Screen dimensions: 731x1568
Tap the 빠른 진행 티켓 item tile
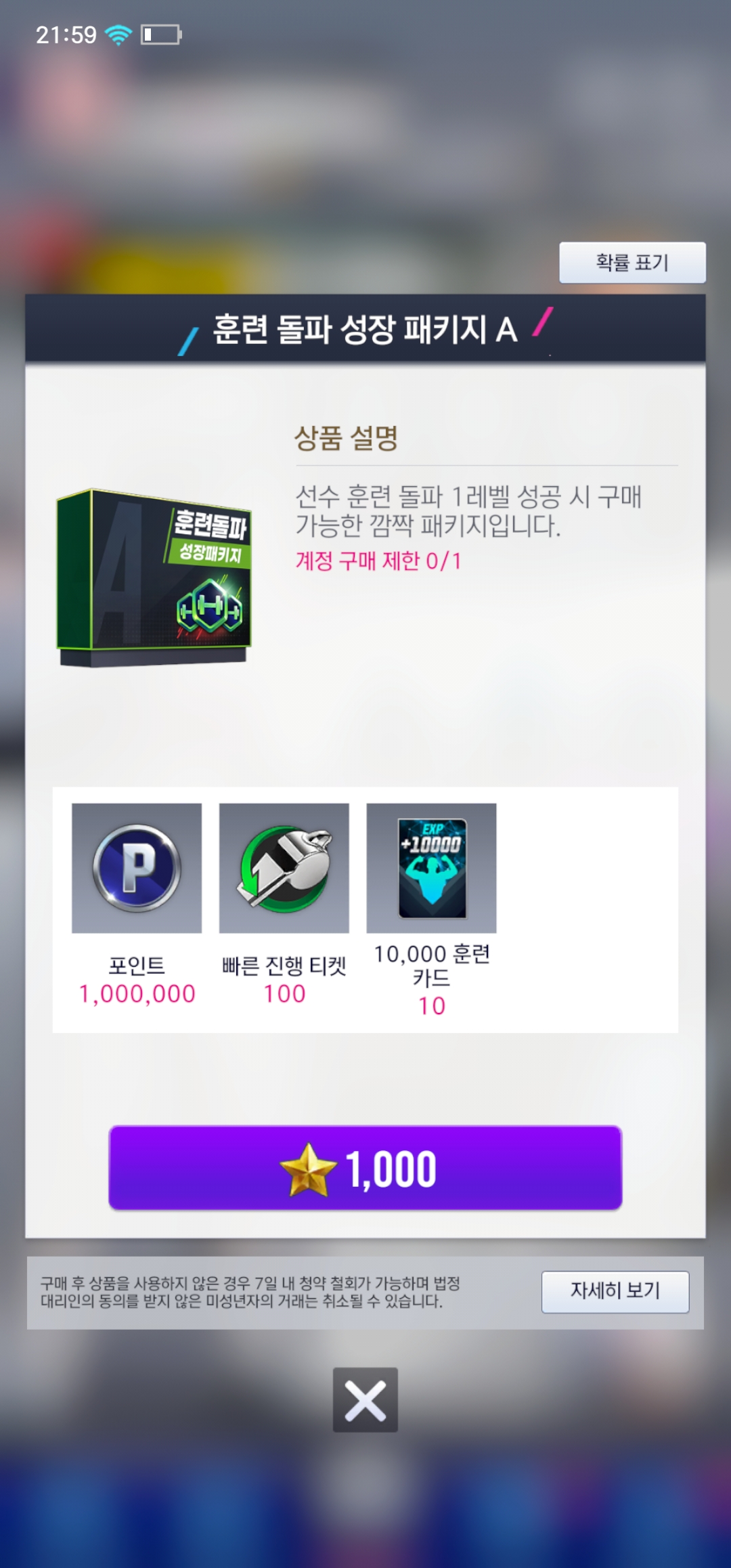click(x=284, y=868)
